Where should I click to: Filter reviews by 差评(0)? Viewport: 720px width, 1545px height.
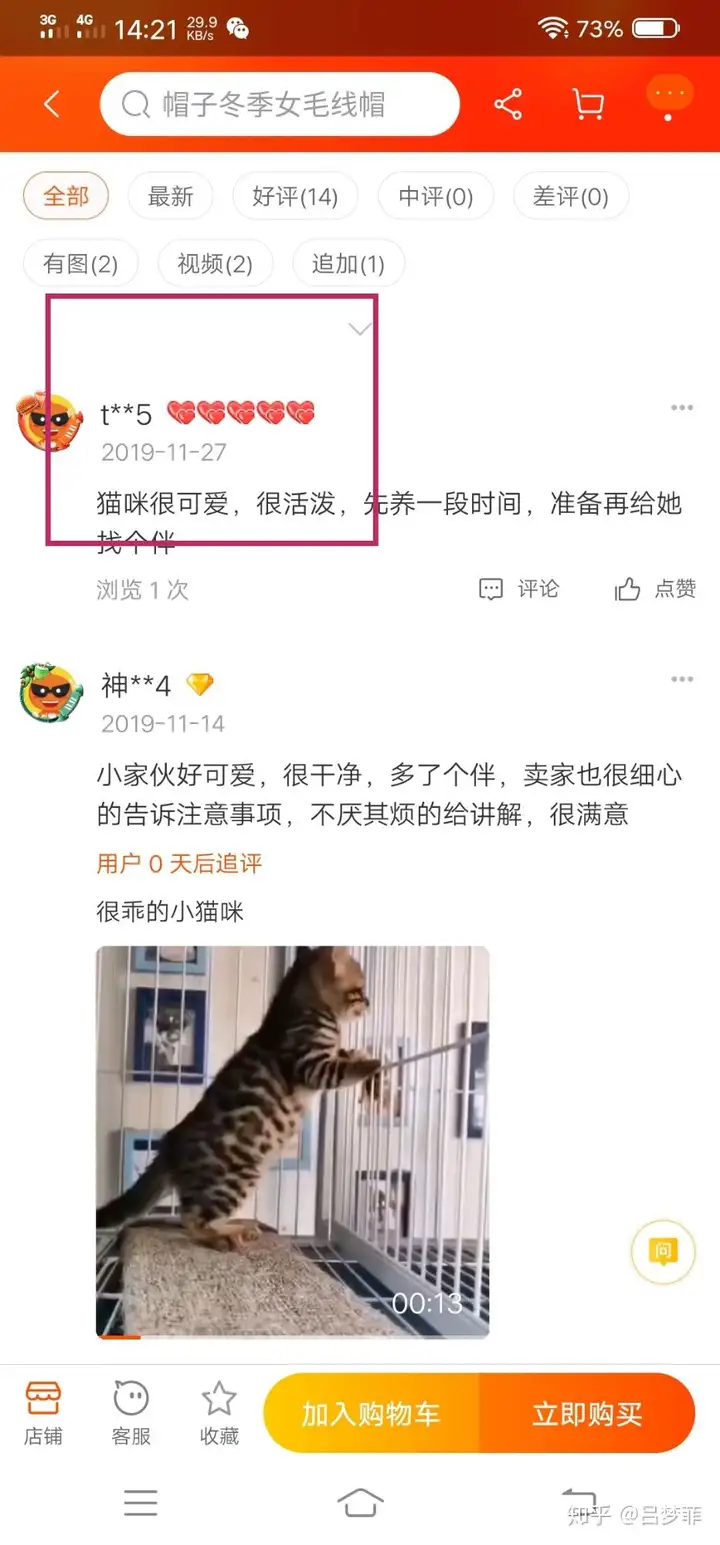click(x=570, y=196)
